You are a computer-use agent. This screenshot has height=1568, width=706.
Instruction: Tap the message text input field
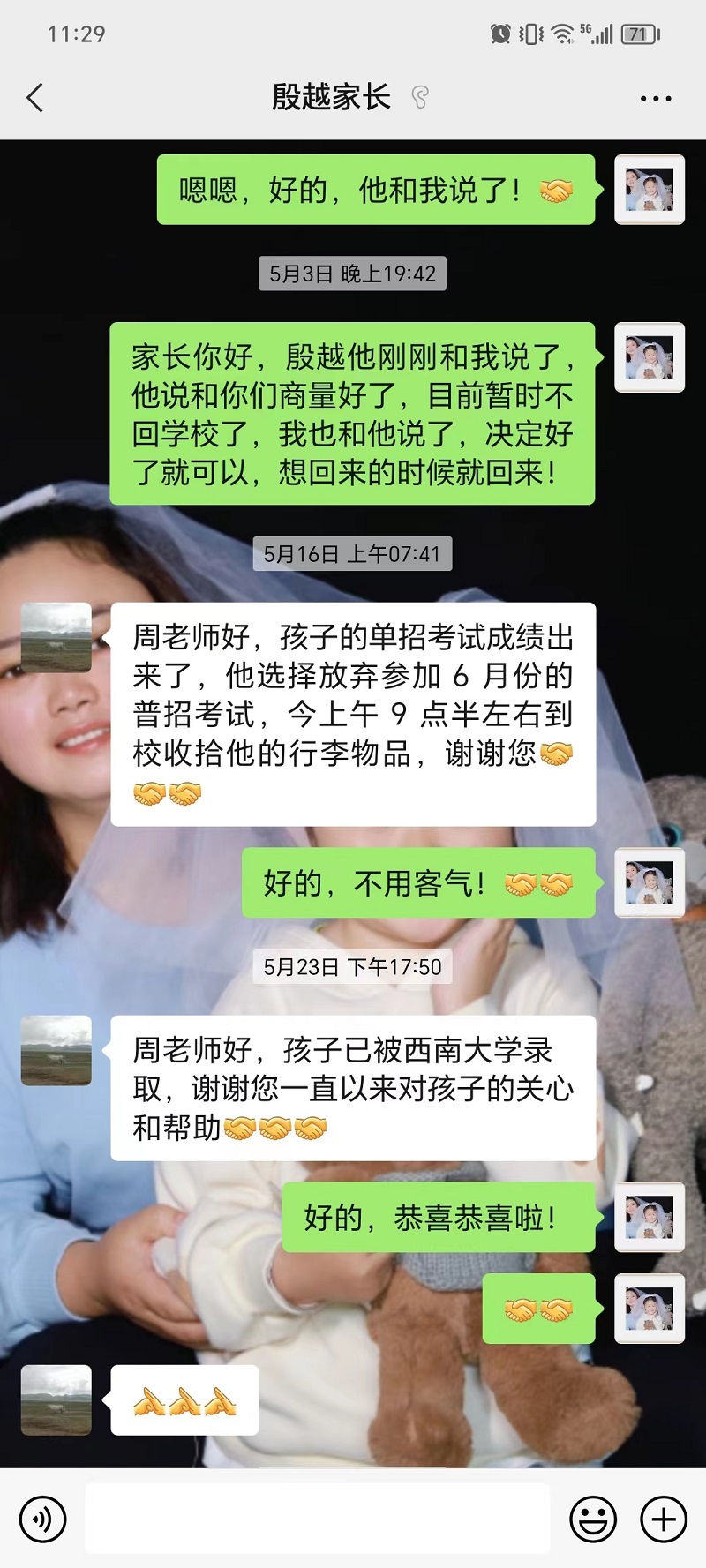(x=318, y=1518)
